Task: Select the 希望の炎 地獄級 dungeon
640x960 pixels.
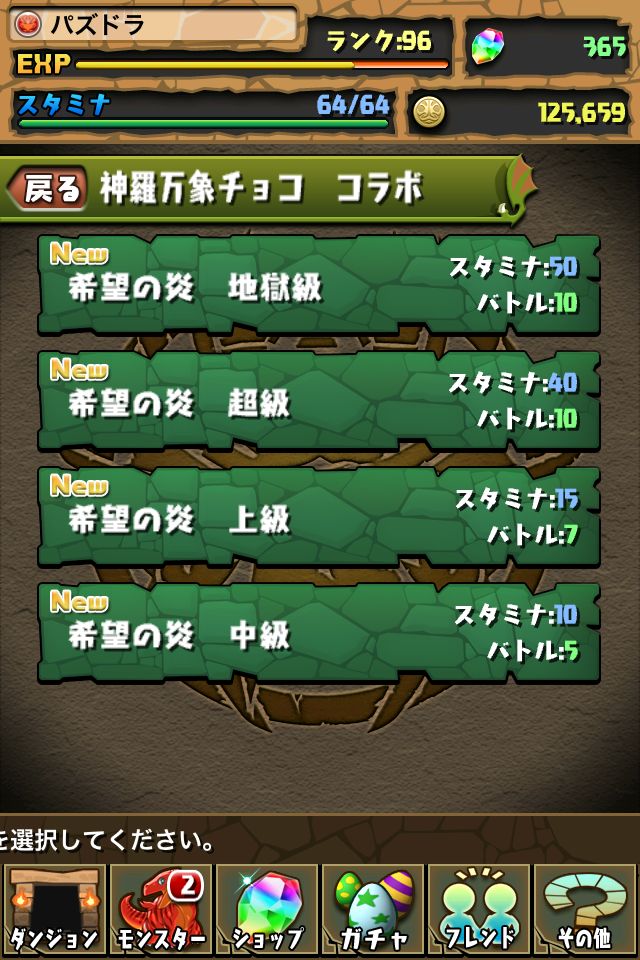Action: [x=319, y=286]
